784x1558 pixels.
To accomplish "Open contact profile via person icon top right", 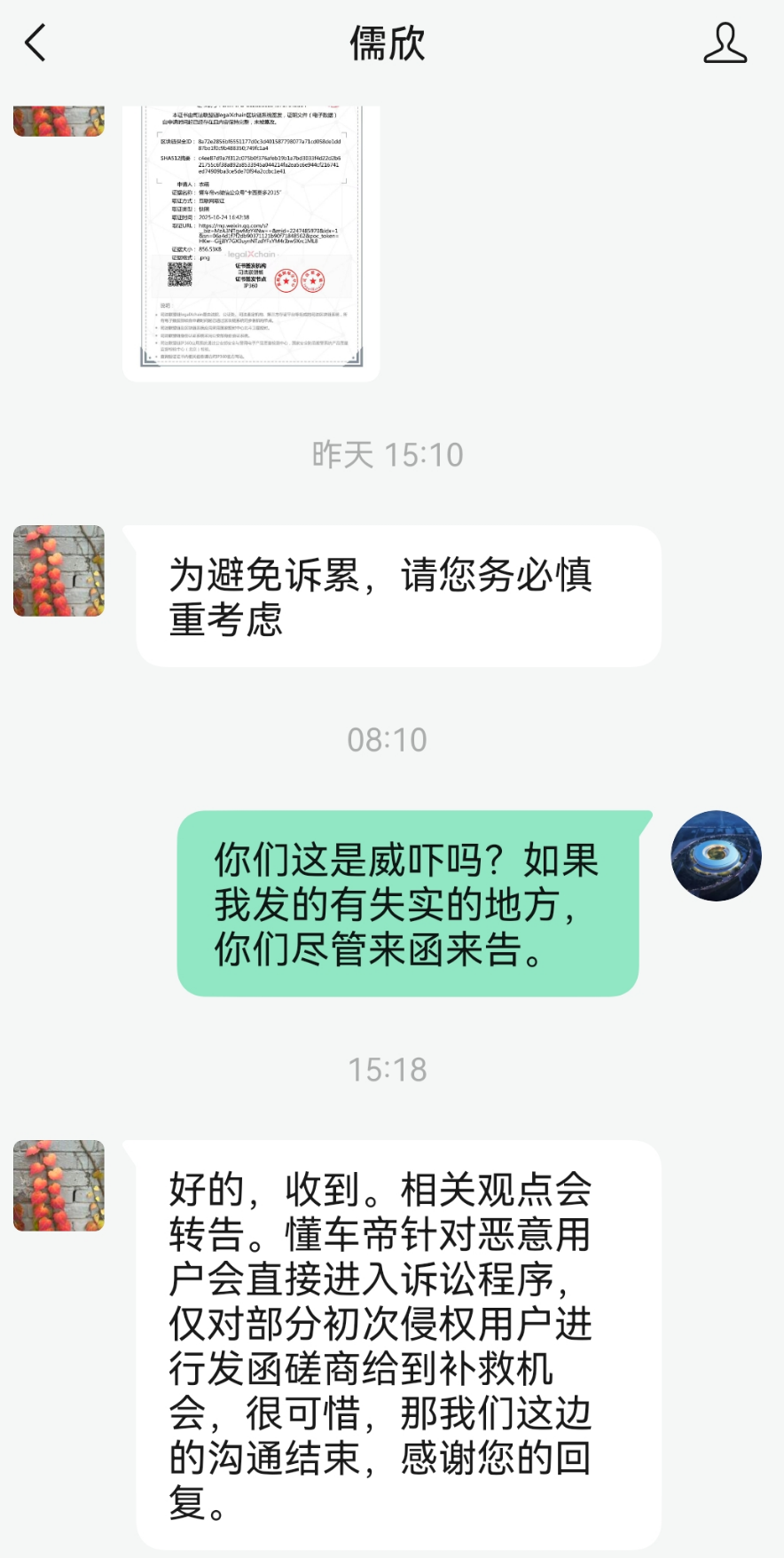I will (725, 42).
